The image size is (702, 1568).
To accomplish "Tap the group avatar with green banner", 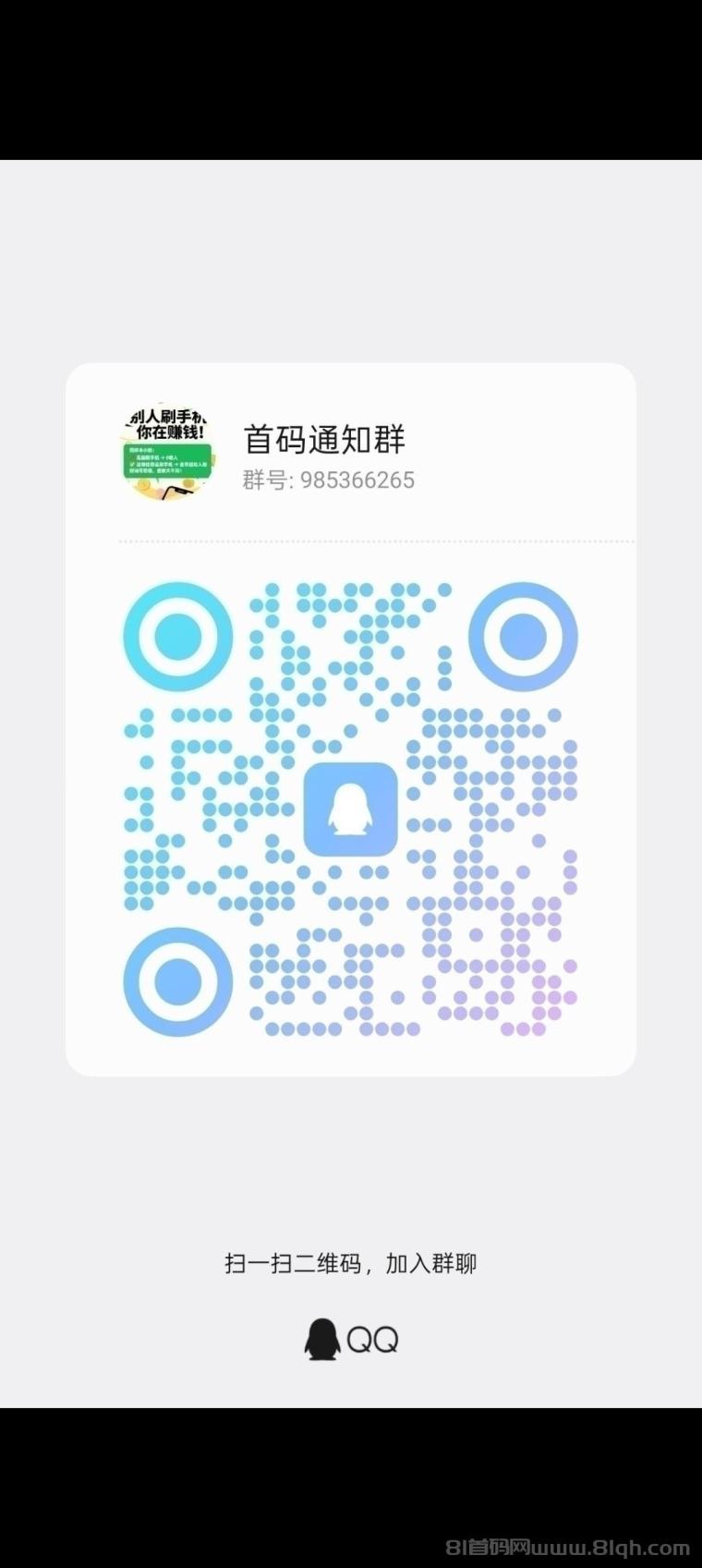I will (x=169, y=450).
